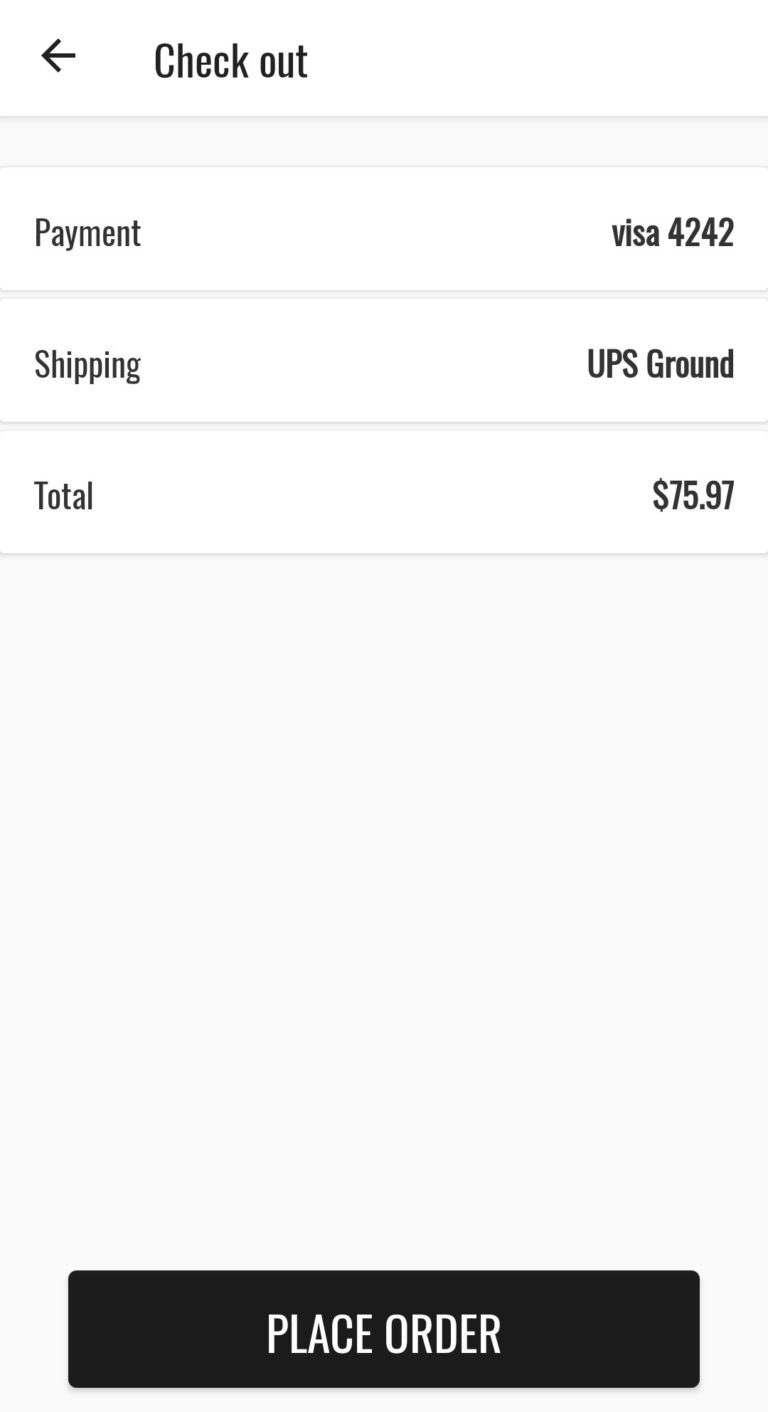
Task: Tap the Total label on the left
Action: point(63,493)
